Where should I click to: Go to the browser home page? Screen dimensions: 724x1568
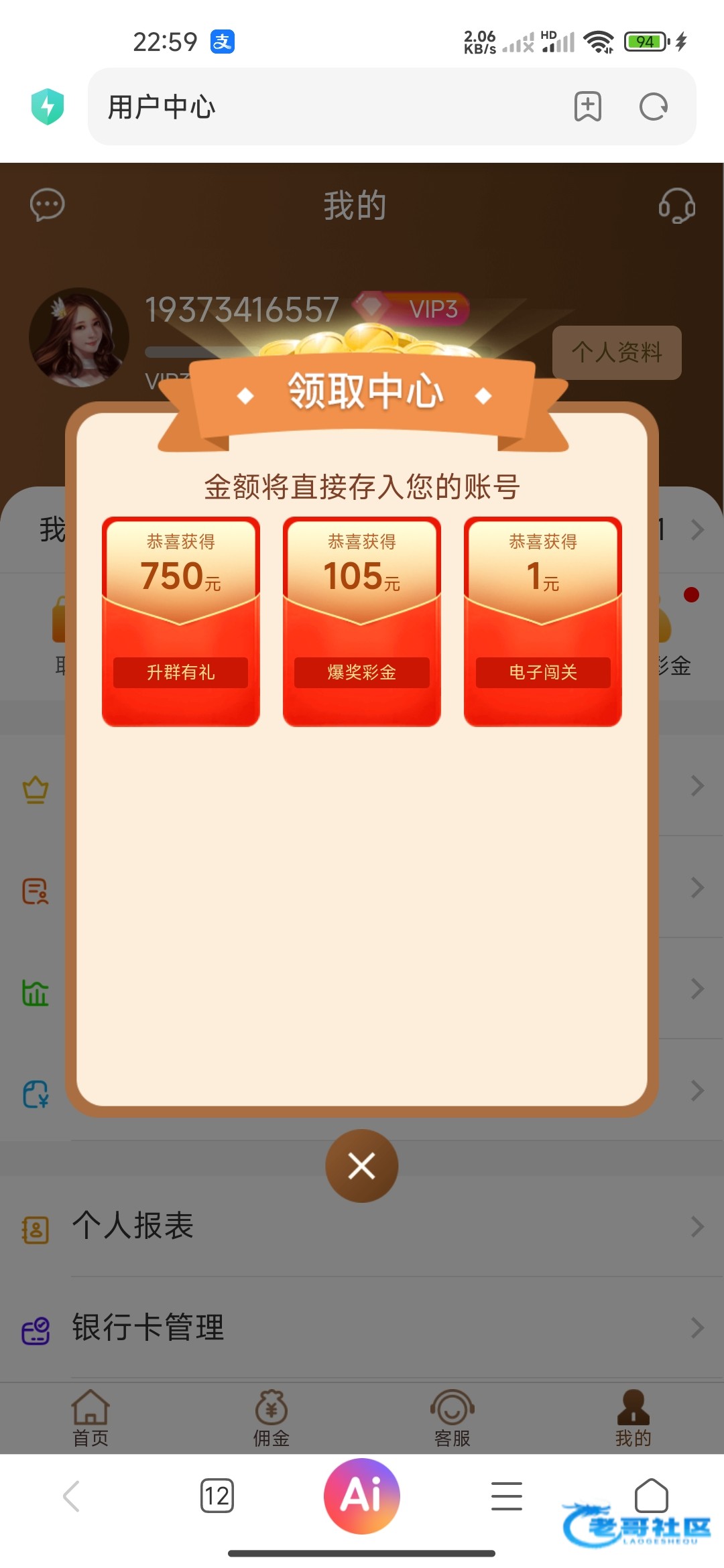[651, 1494]
